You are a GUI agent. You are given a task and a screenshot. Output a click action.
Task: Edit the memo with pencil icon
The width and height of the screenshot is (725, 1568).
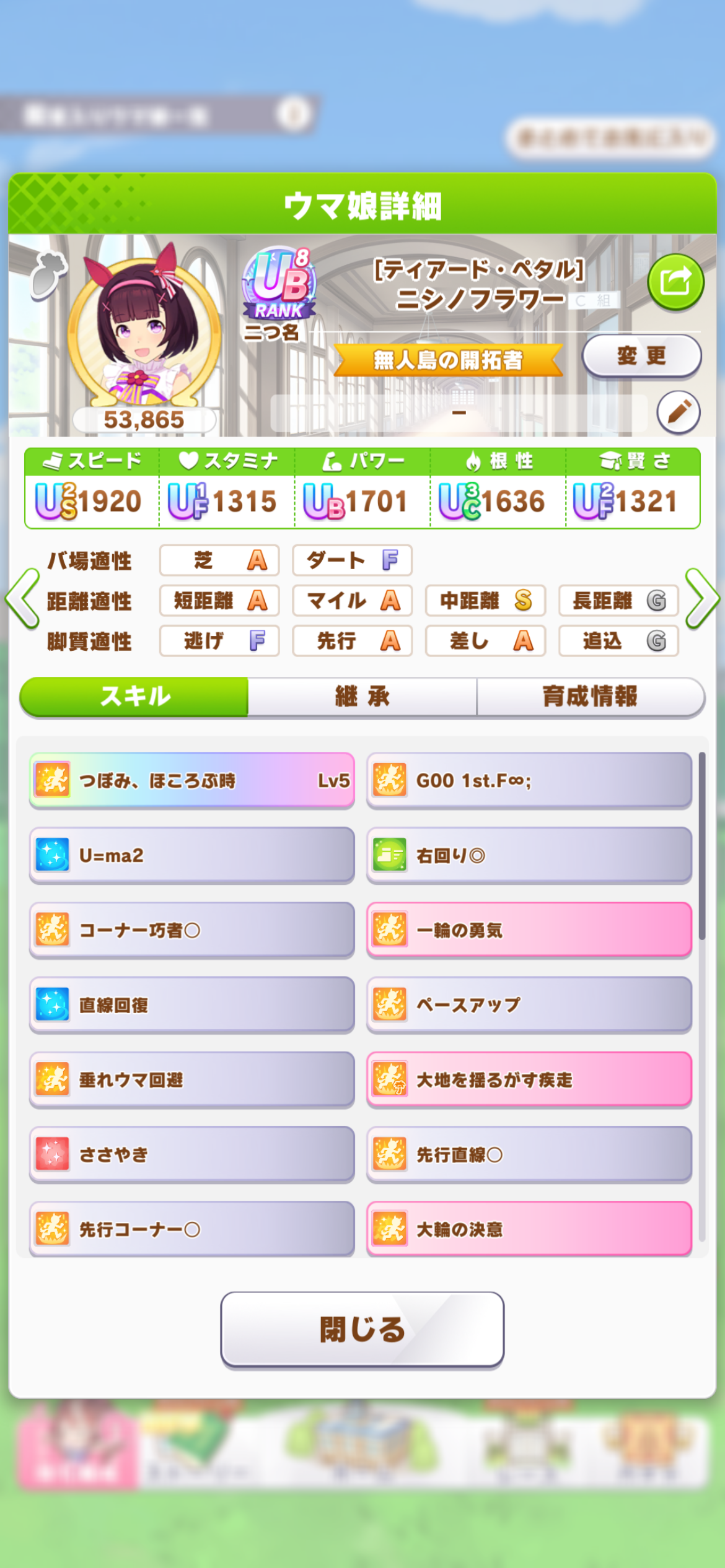point(679,412)
